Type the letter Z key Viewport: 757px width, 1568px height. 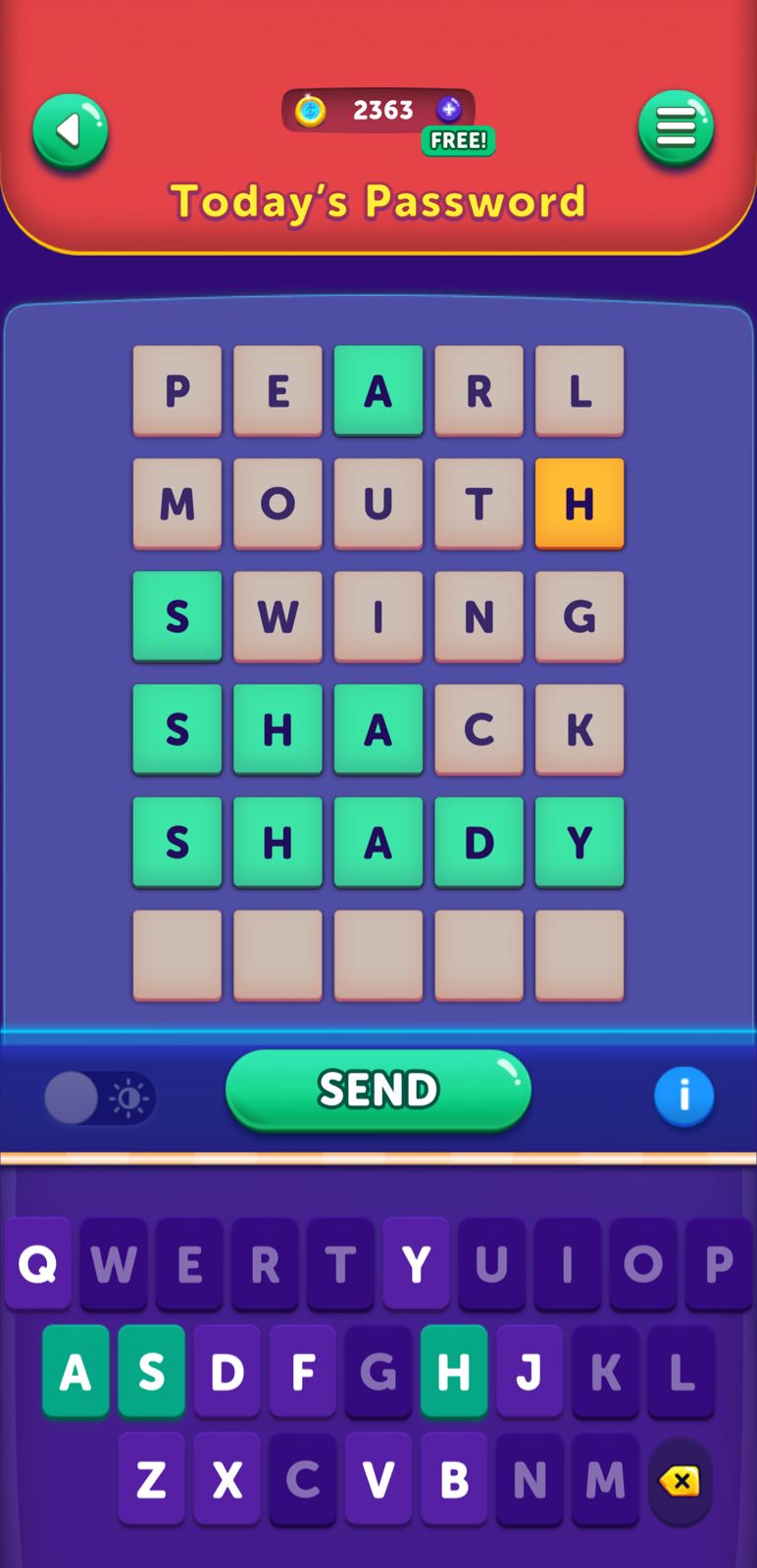point(151,1480)
